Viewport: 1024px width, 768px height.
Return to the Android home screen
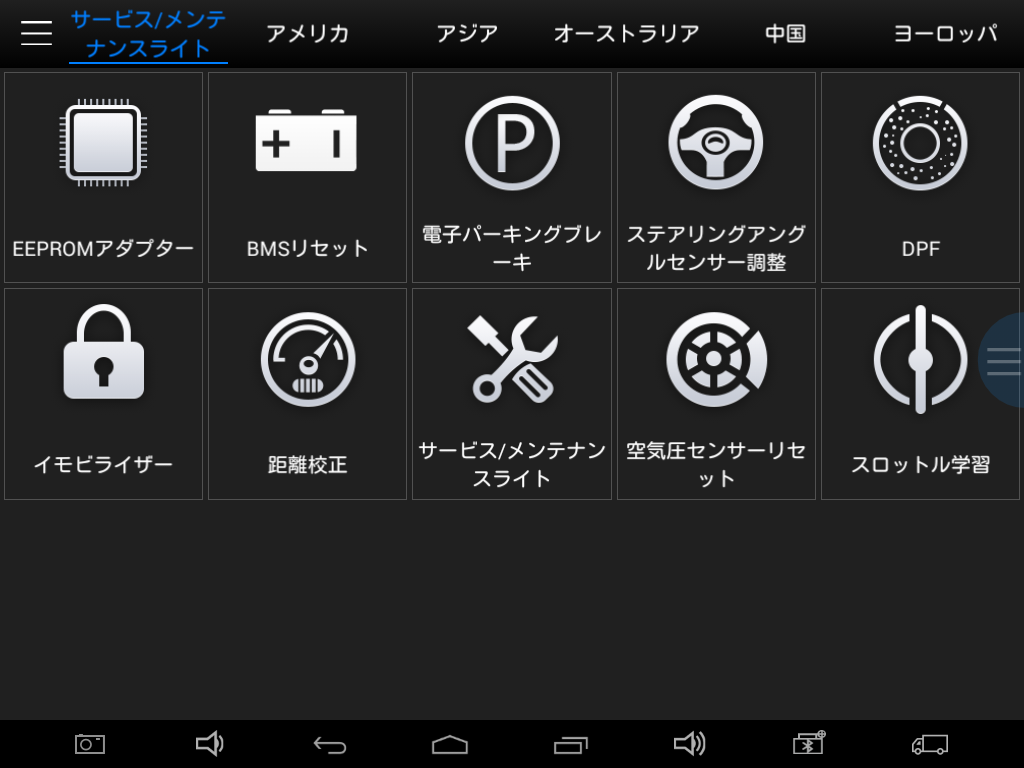click(450, 744)
